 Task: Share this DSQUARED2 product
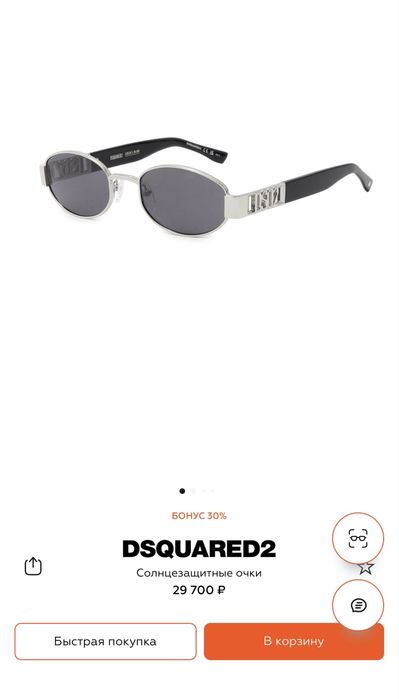(x=33, y=566)
